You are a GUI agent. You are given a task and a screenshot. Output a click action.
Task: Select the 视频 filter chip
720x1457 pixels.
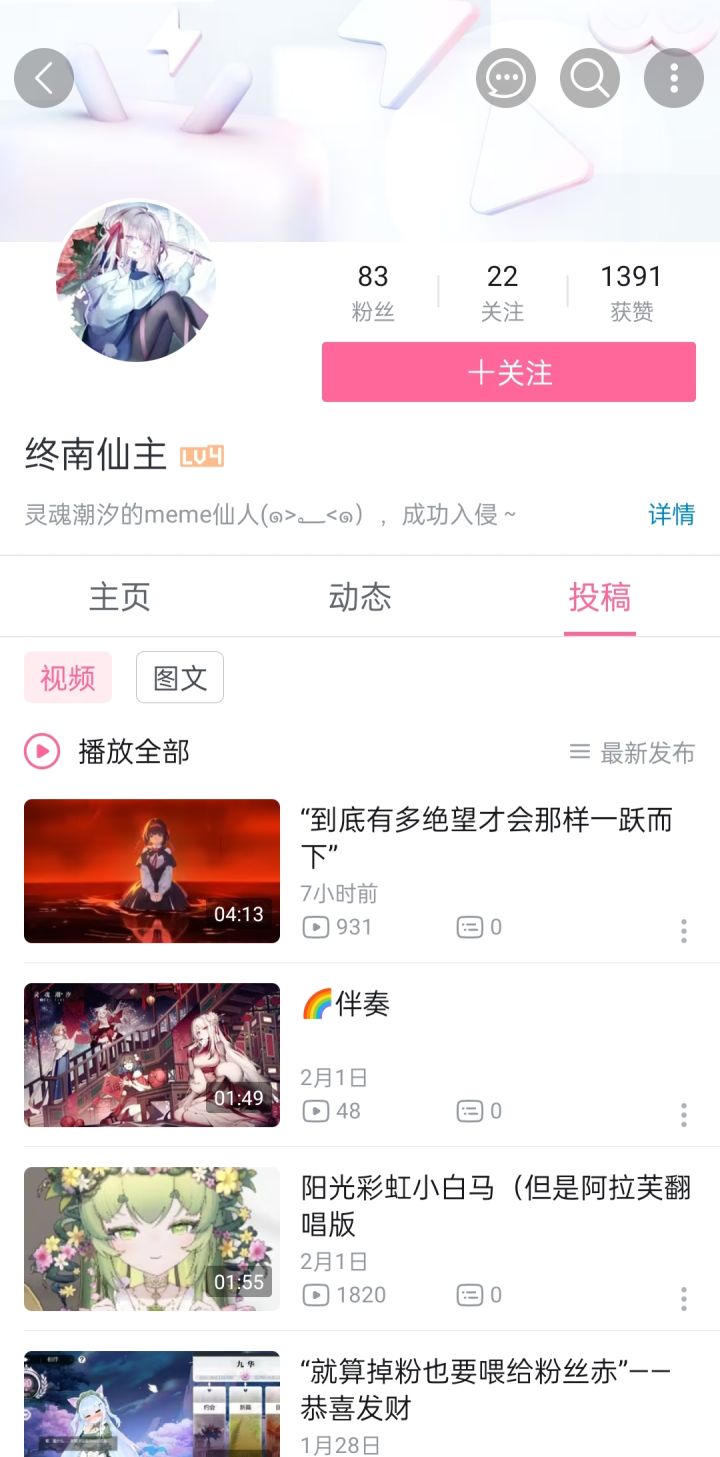(x=68, y=678)
